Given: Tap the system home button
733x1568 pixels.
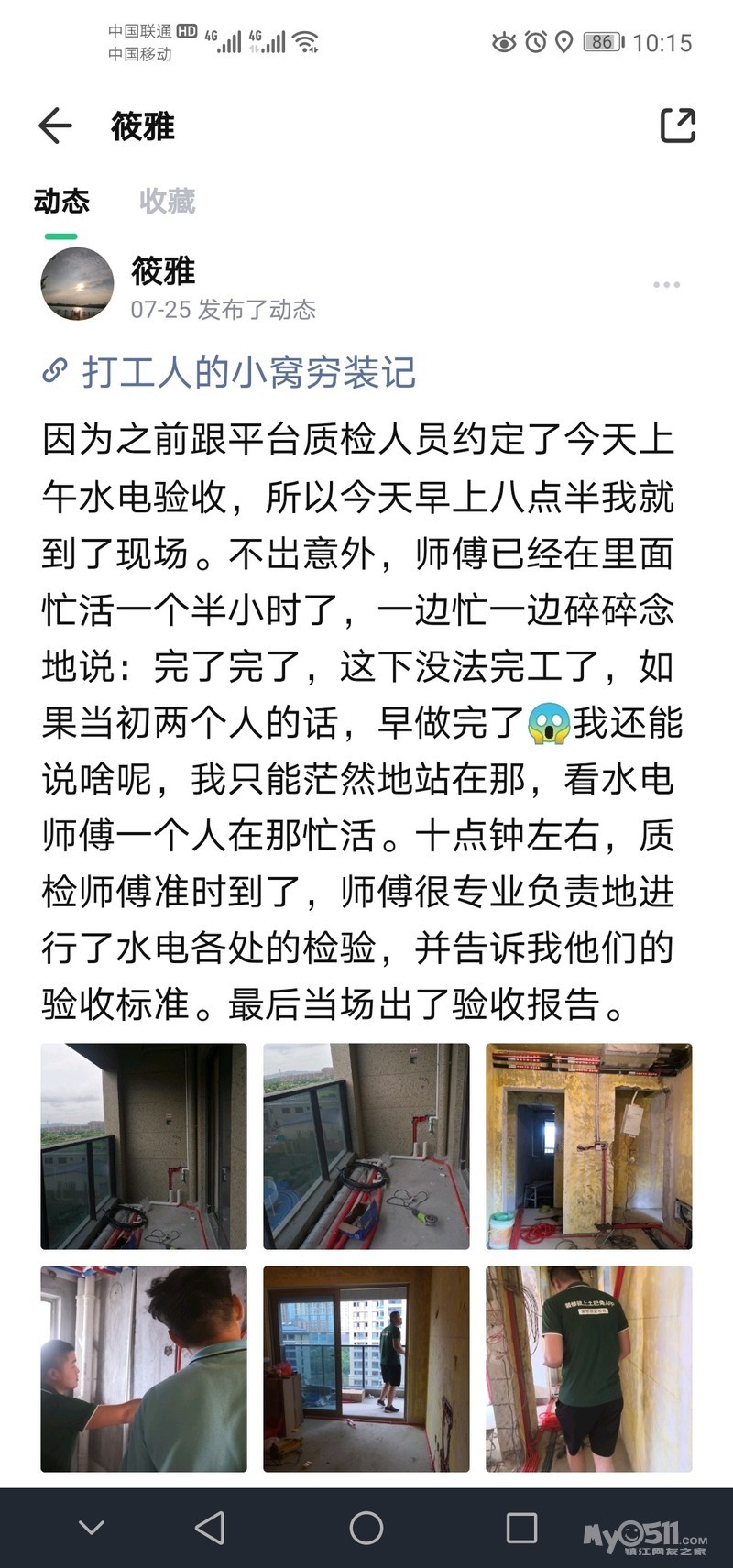Looking at the screenshot, I should [366, 1528].
